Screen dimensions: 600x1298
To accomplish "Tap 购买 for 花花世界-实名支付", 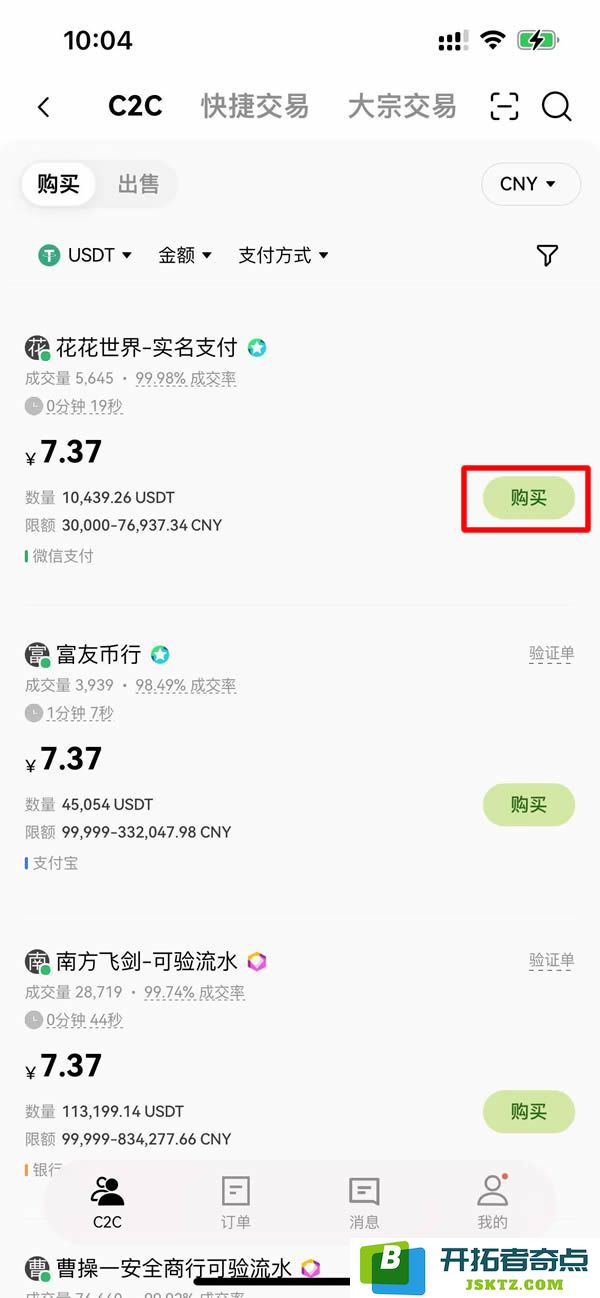I will 528,497.
